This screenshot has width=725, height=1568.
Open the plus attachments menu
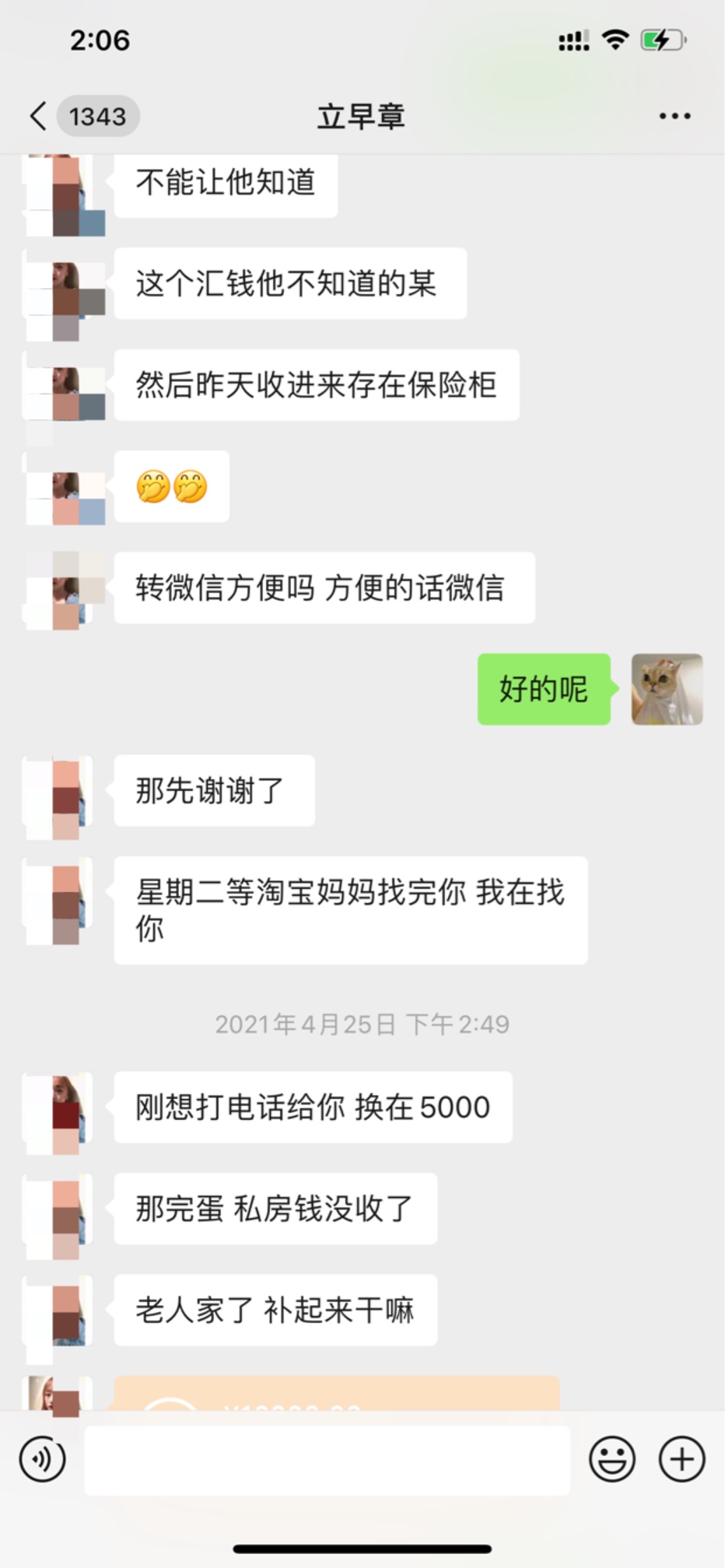[681, 1459]
